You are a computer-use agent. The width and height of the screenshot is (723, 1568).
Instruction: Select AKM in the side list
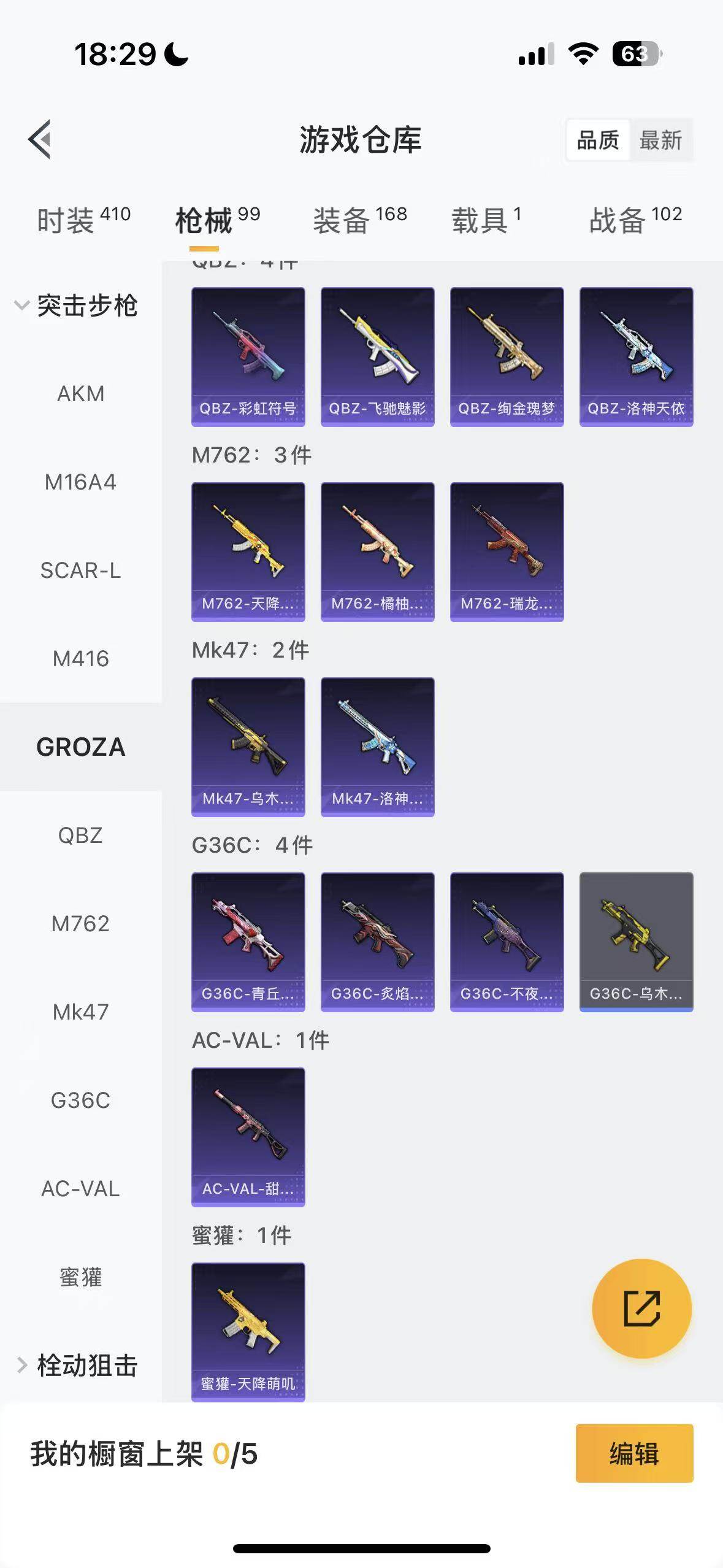[80, 394]
